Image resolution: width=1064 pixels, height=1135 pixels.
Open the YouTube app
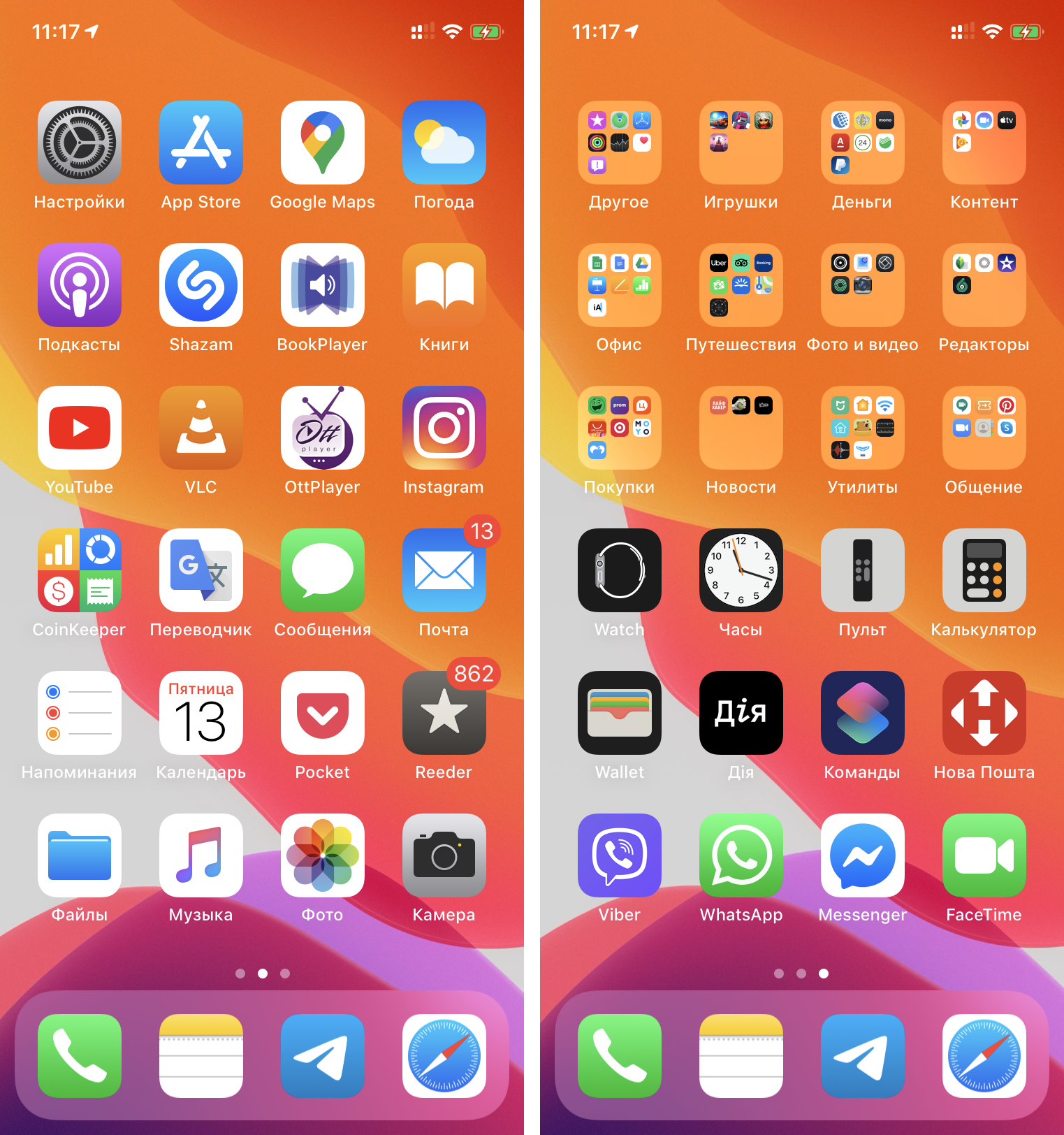click(80, 428)
